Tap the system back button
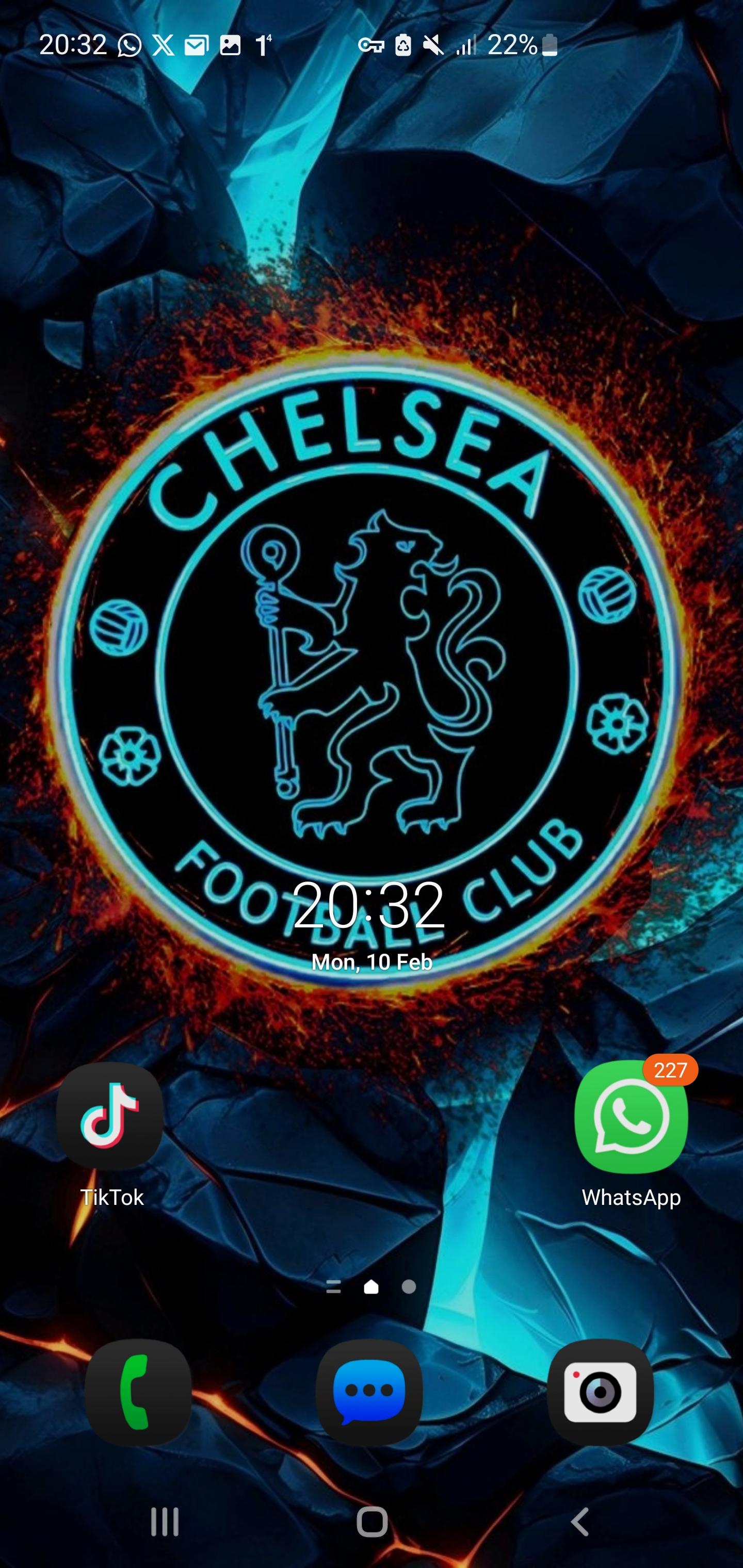 tap(580, 1522)
